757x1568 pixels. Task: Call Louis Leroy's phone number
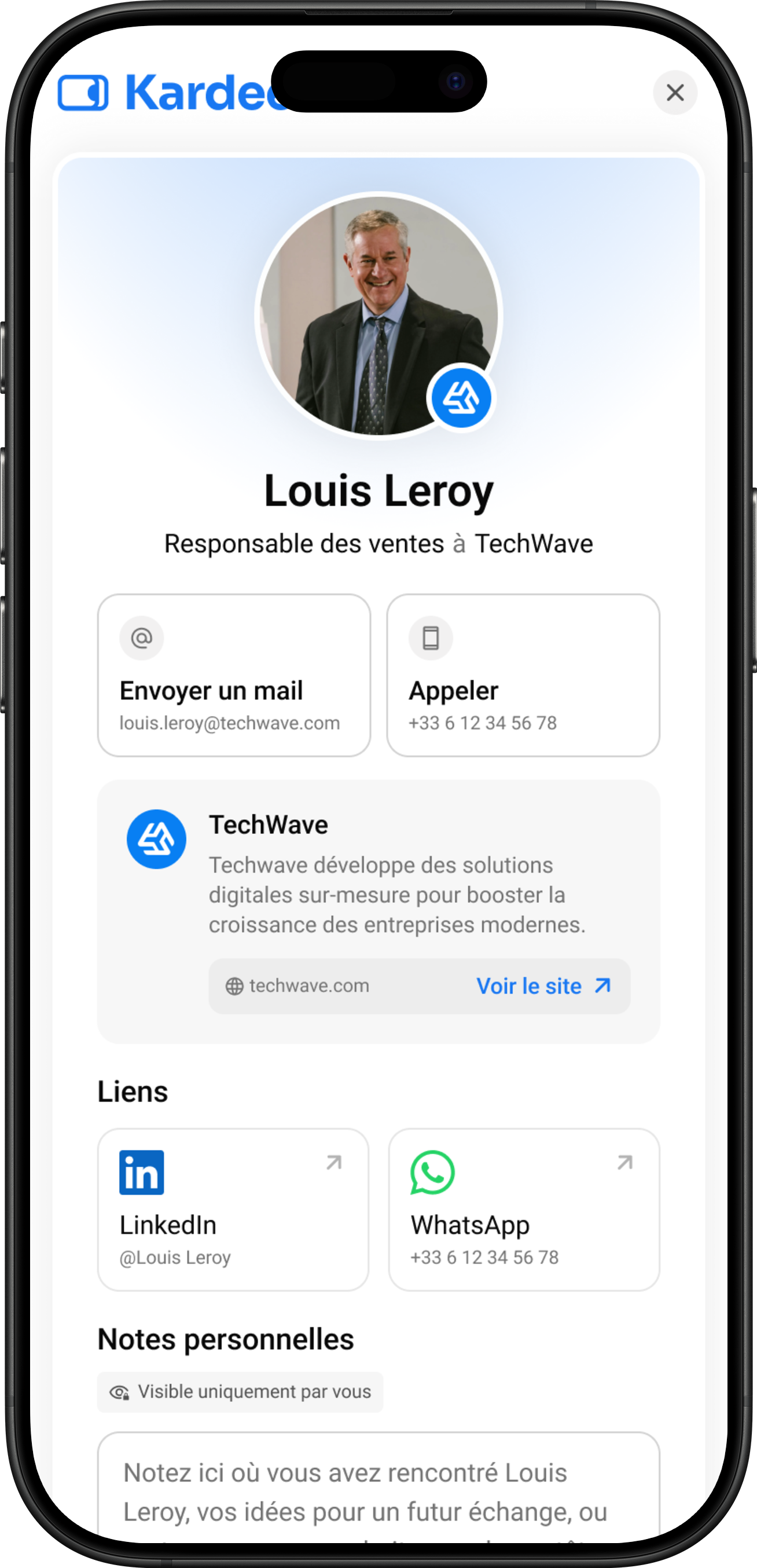pos(523,675)
